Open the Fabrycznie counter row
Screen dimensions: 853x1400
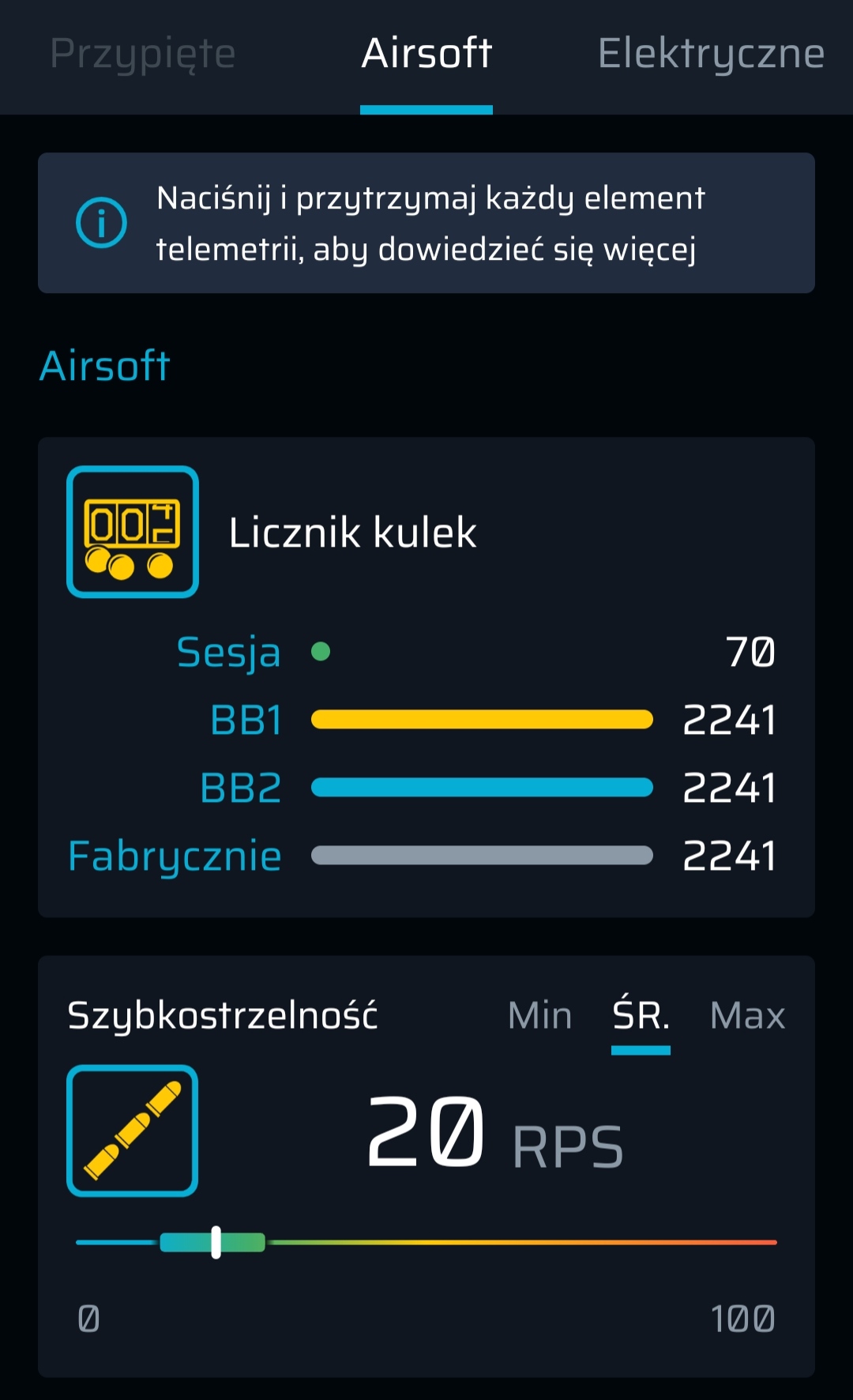point(482,856)
